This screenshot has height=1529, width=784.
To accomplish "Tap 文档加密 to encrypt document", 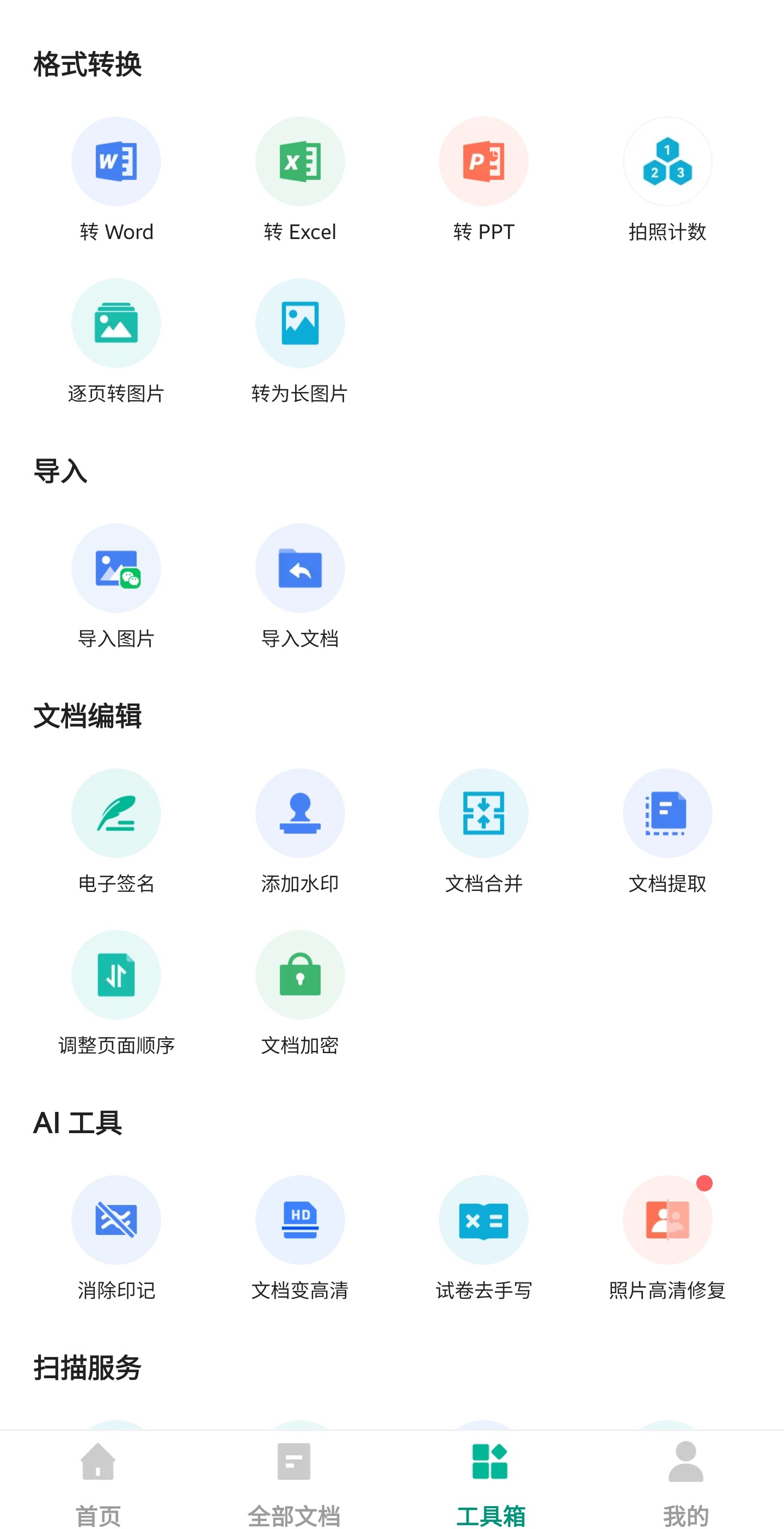I will (299, 975).
